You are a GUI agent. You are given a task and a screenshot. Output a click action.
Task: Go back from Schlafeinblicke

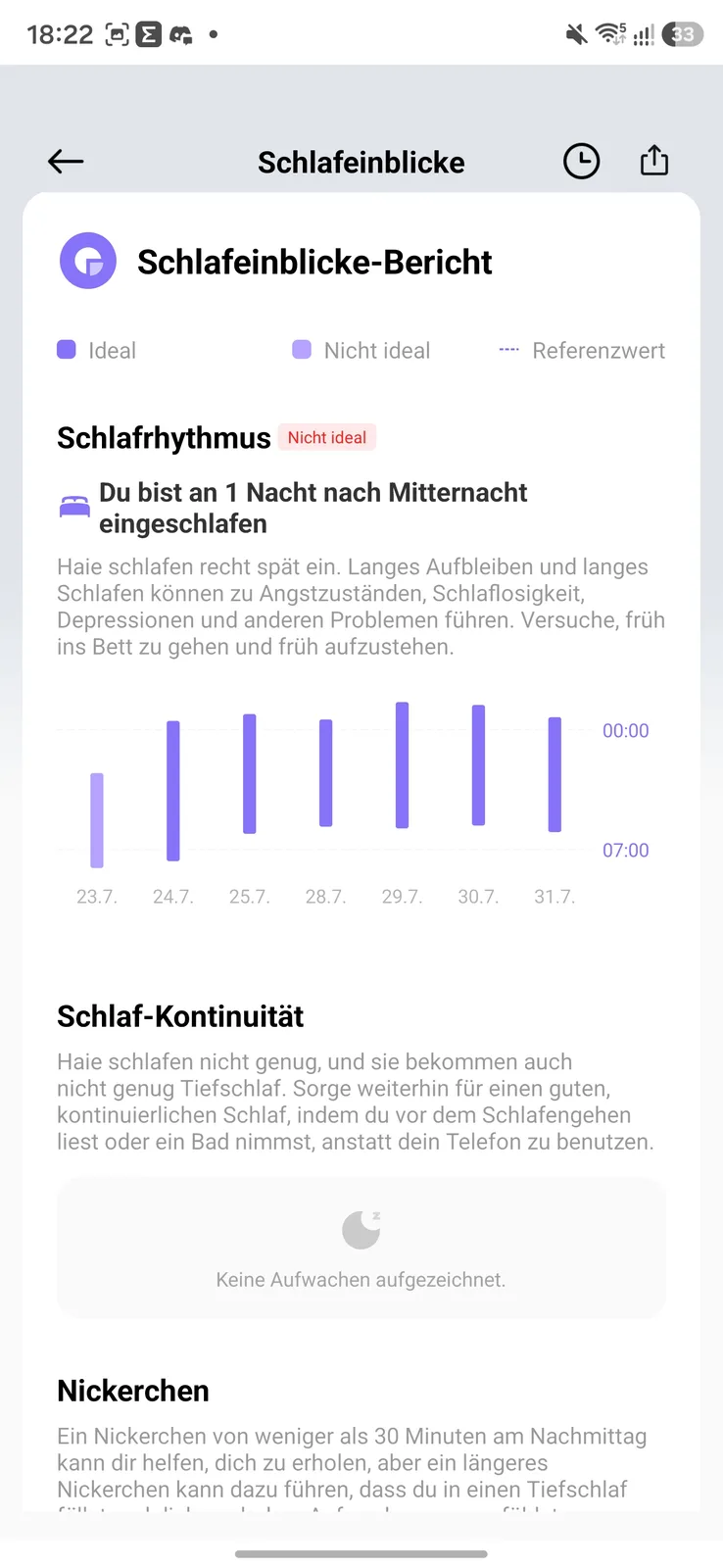coord(66,162)
